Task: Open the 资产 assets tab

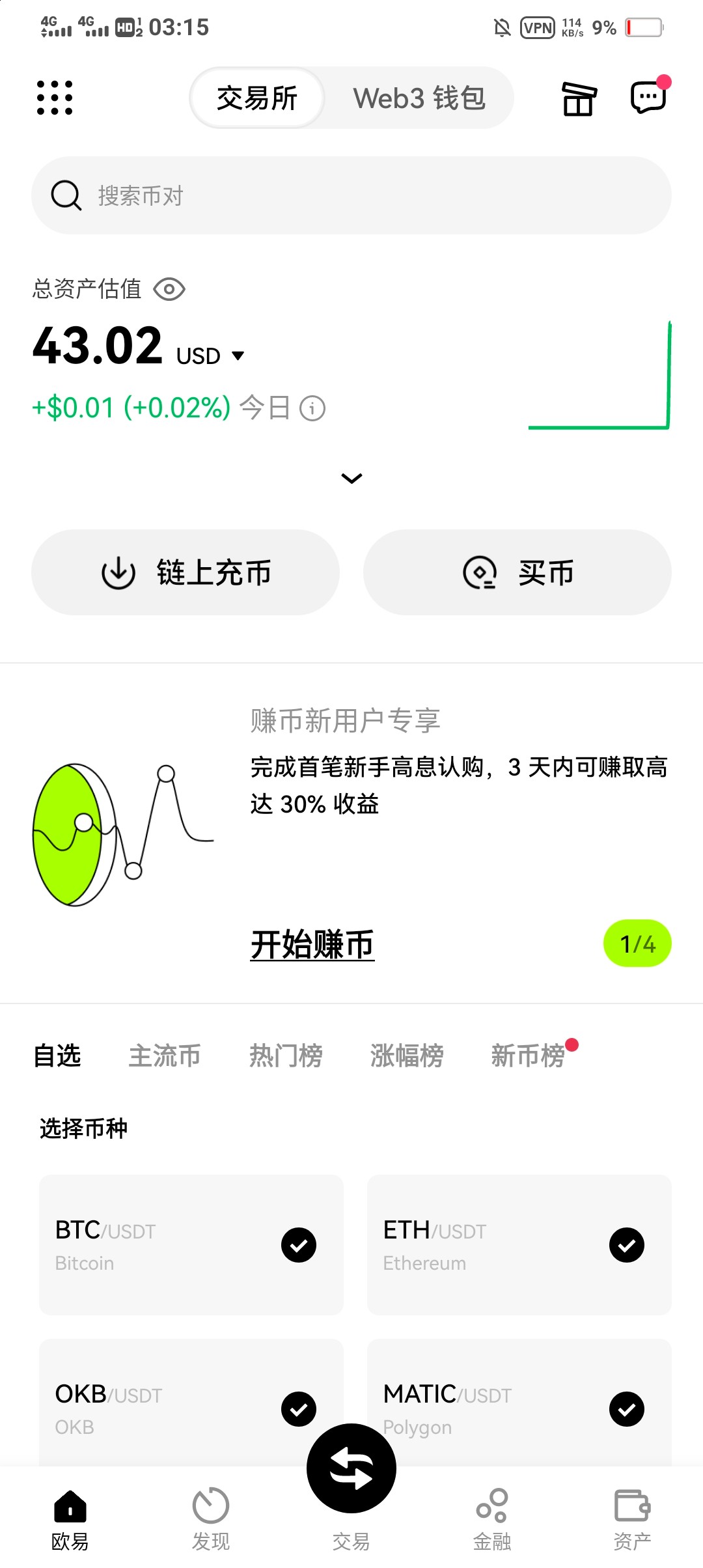Action: 632,1519
